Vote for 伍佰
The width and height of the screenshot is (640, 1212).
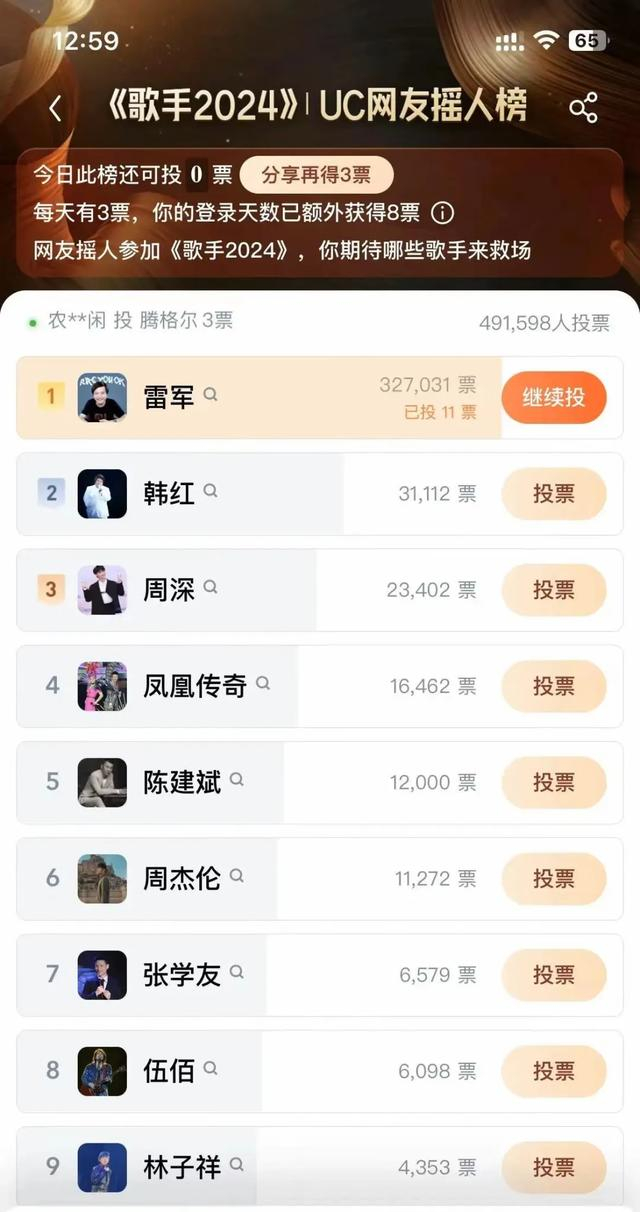553,1071
